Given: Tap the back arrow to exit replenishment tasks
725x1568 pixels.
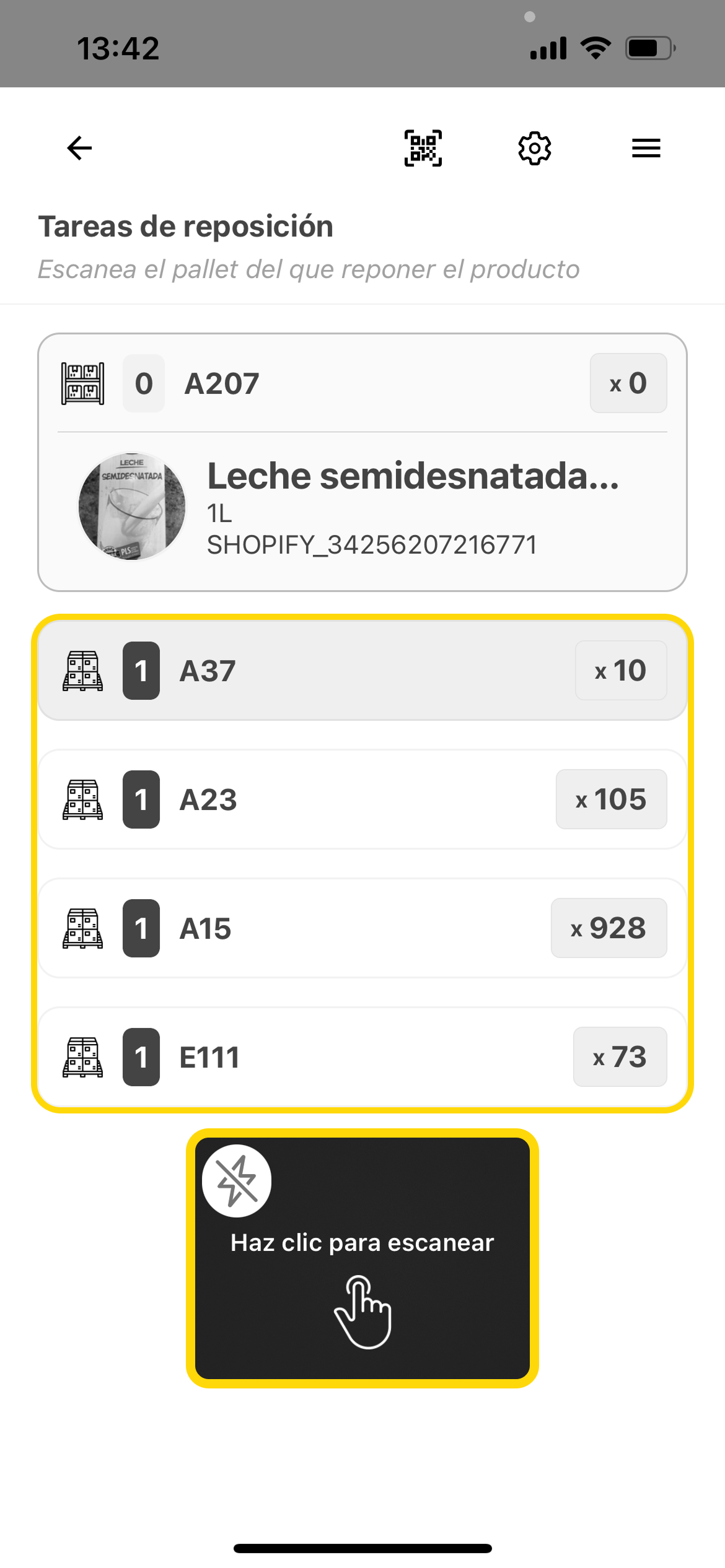Looking at the screenshot, I should (x=78, y=147).
